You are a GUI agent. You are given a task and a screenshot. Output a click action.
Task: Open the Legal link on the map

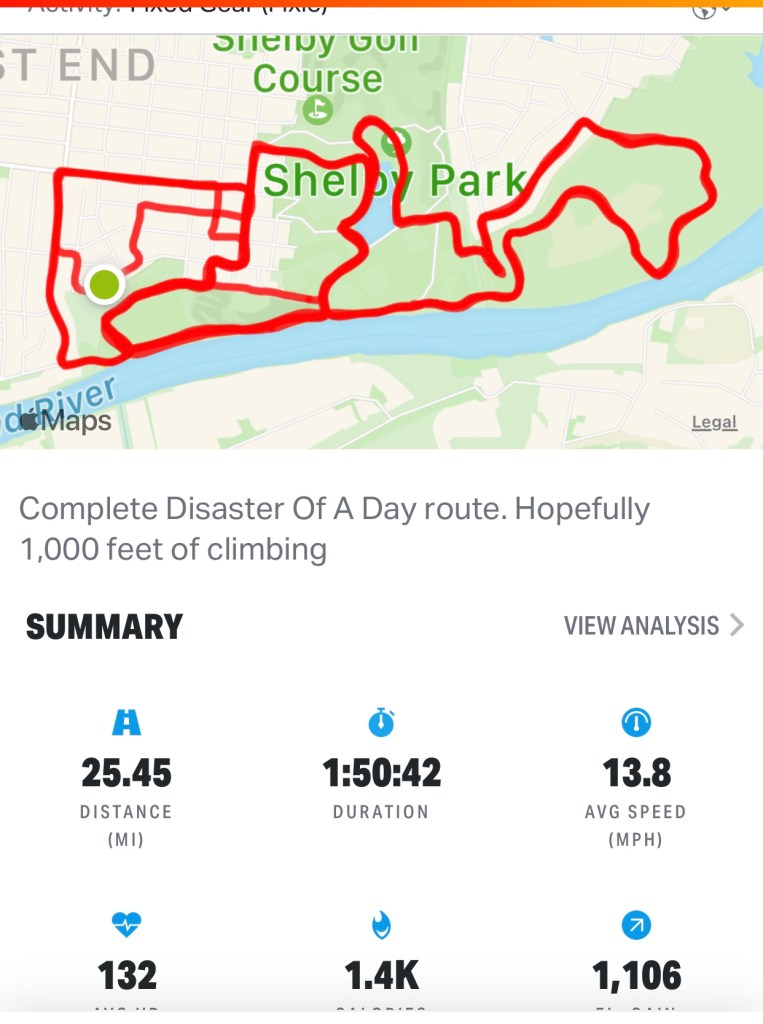[x=713, y=422]
